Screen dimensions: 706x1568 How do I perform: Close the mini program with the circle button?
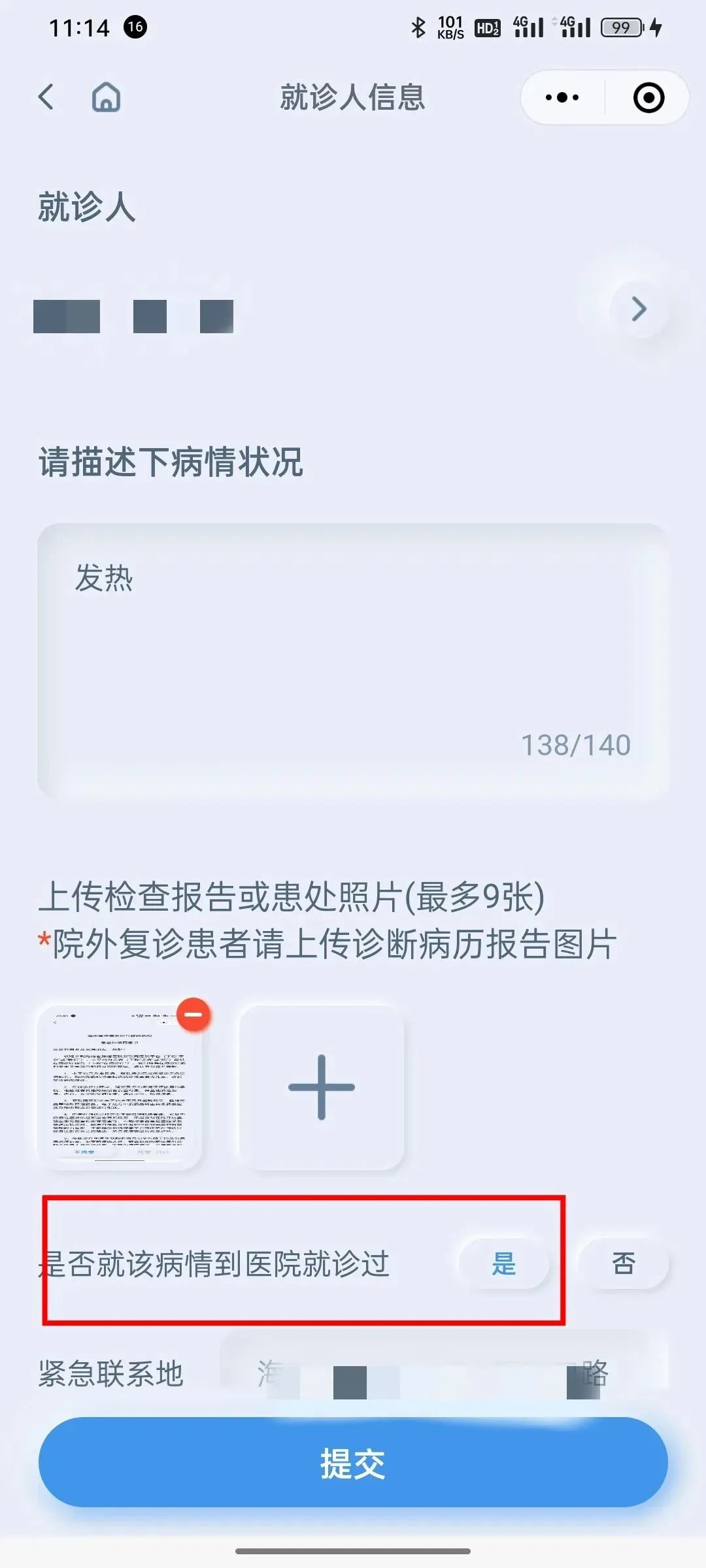point(648,97)
